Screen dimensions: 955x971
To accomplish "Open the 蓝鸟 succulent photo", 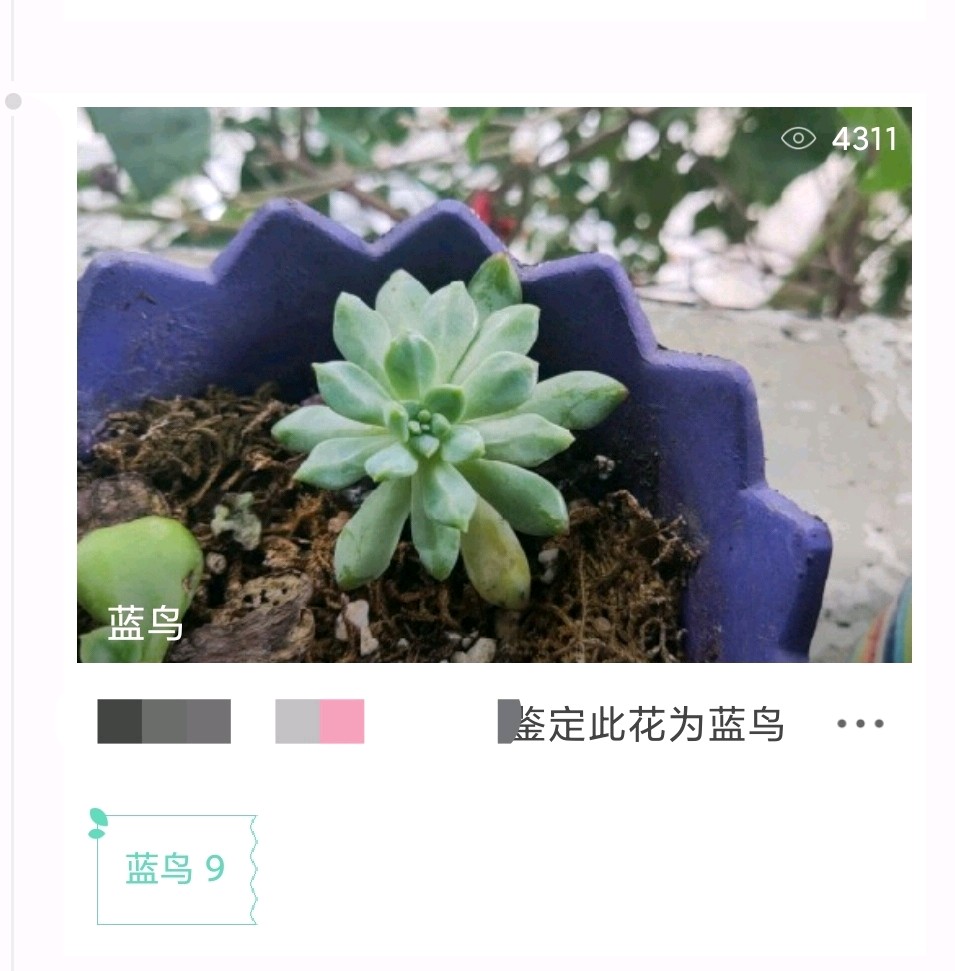I will click(494, 384).
